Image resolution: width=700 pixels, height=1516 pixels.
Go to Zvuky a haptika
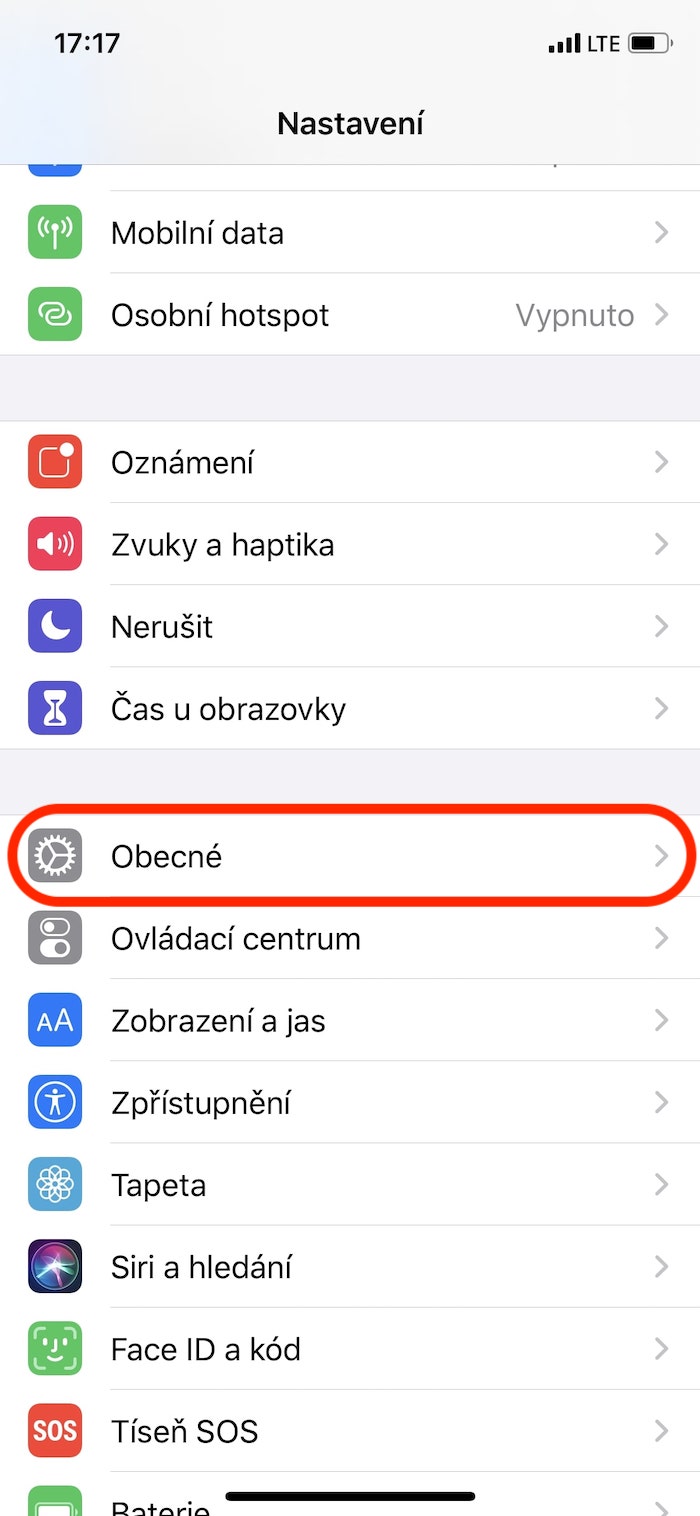point(350,545)
